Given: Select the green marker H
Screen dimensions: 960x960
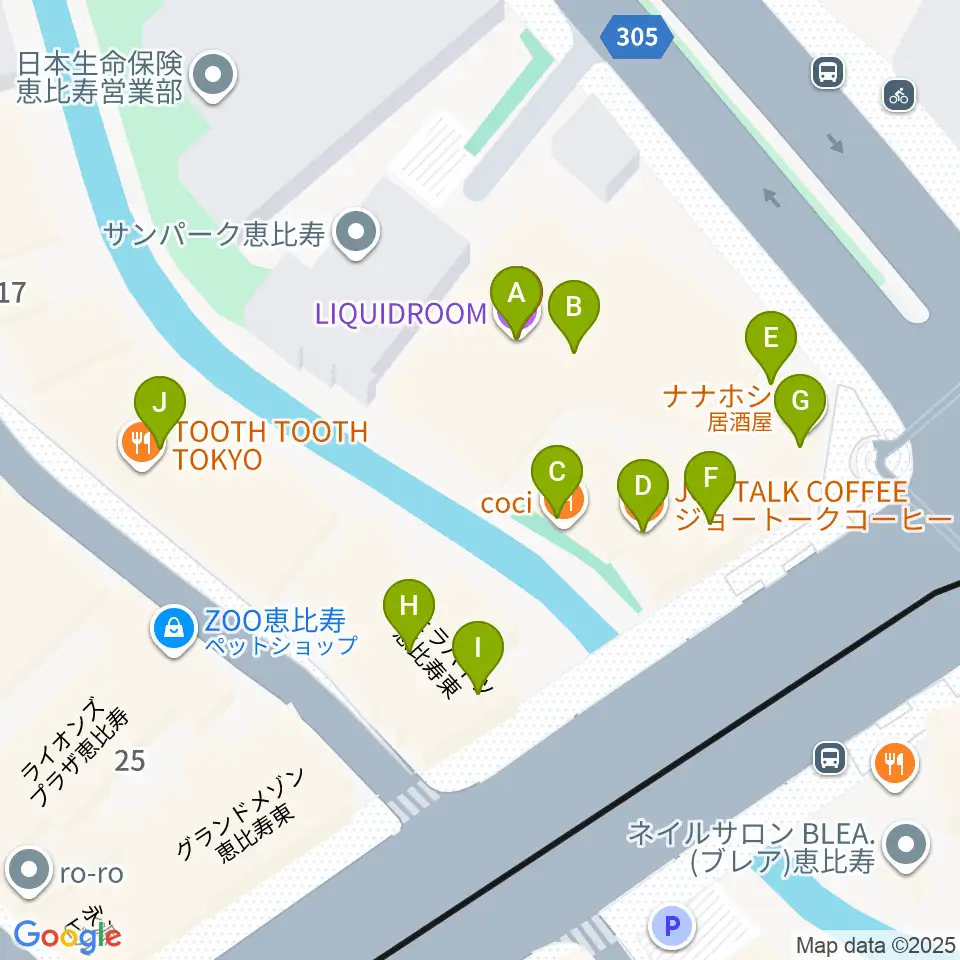Looking at the screenshot, I should pyautogui.click(x=409, y=612).
